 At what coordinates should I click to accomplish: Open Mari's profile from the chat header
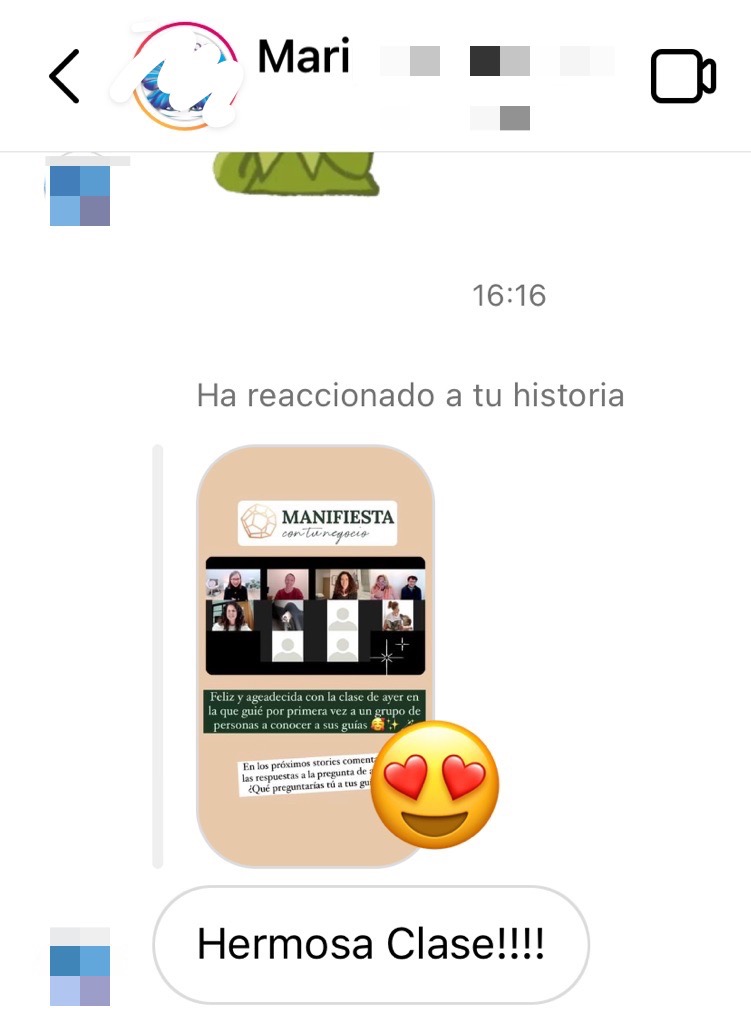[305, 58]
